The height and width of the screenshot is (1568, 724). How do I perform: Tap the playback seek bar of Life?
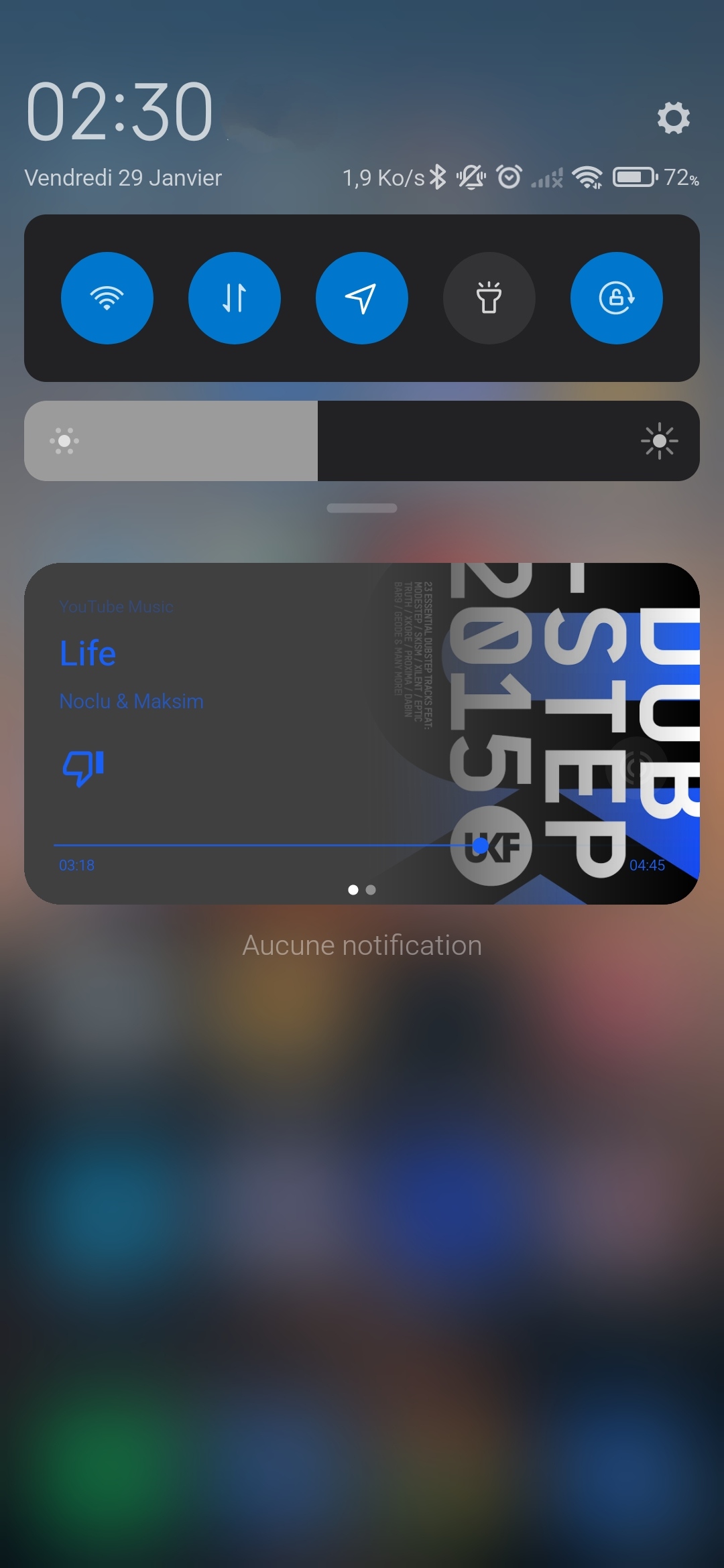(362, 846)
